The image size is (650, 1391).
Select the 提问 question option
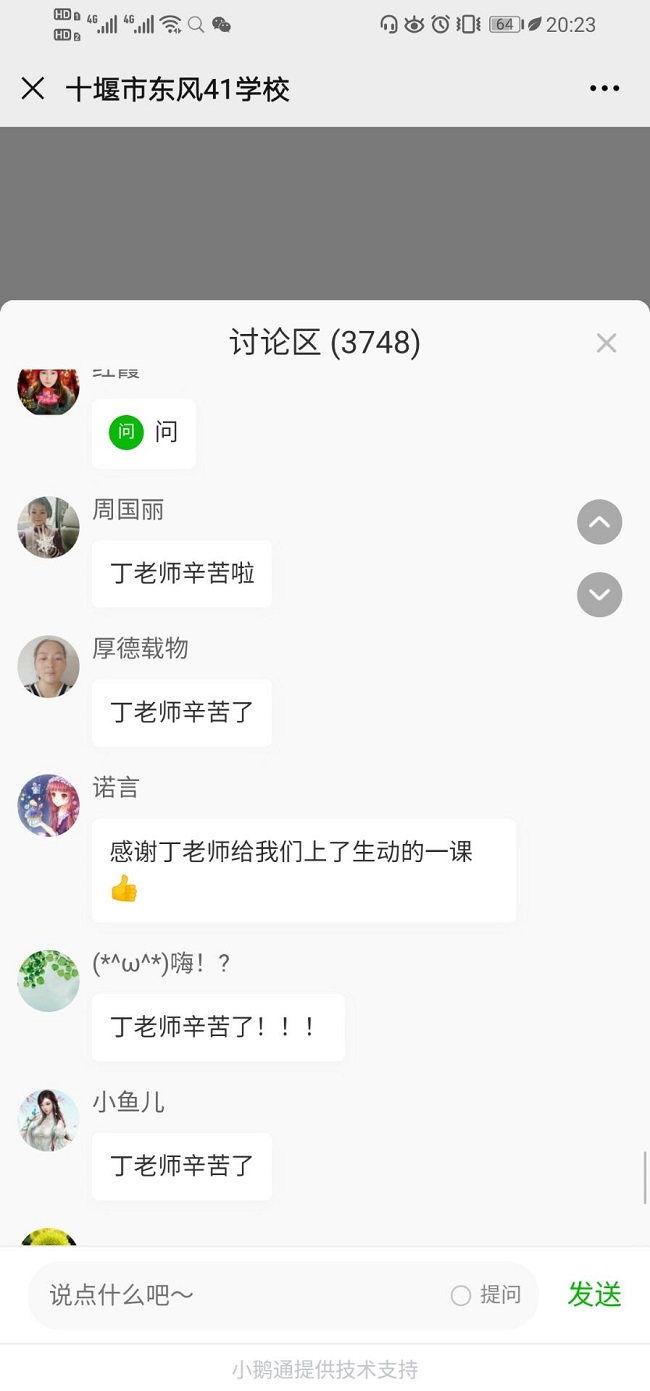tap(487, 1295)
